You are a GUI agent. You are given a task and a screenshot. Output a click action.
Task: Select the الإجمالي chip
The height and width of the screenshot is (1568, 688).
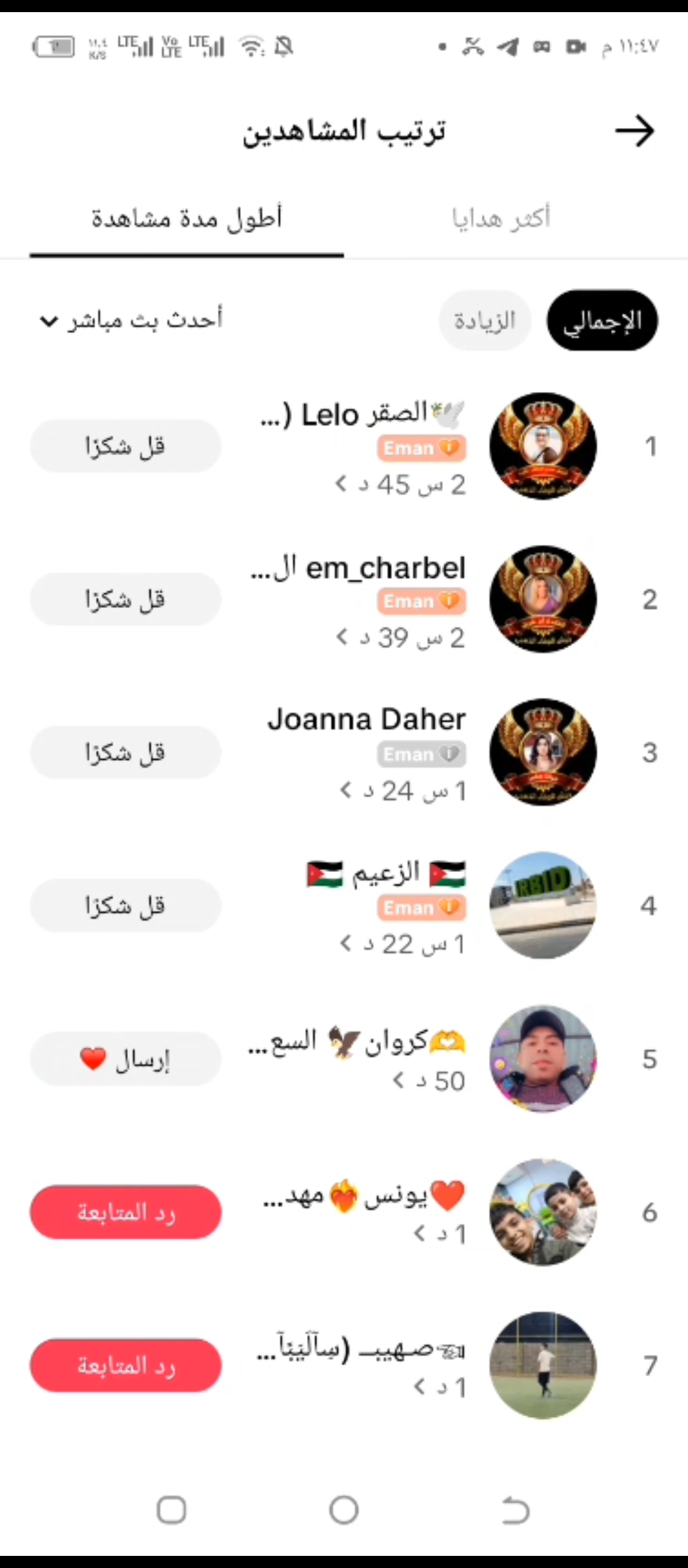[602, 321]
